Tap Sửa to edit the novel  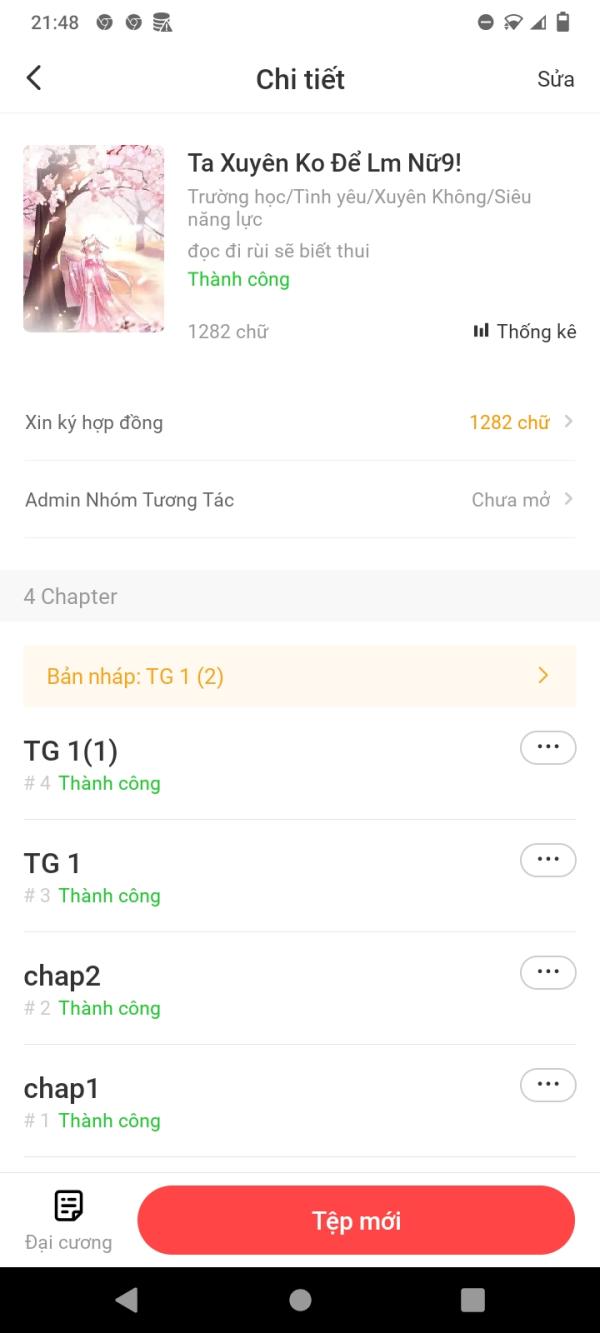[x=555, y=79]
